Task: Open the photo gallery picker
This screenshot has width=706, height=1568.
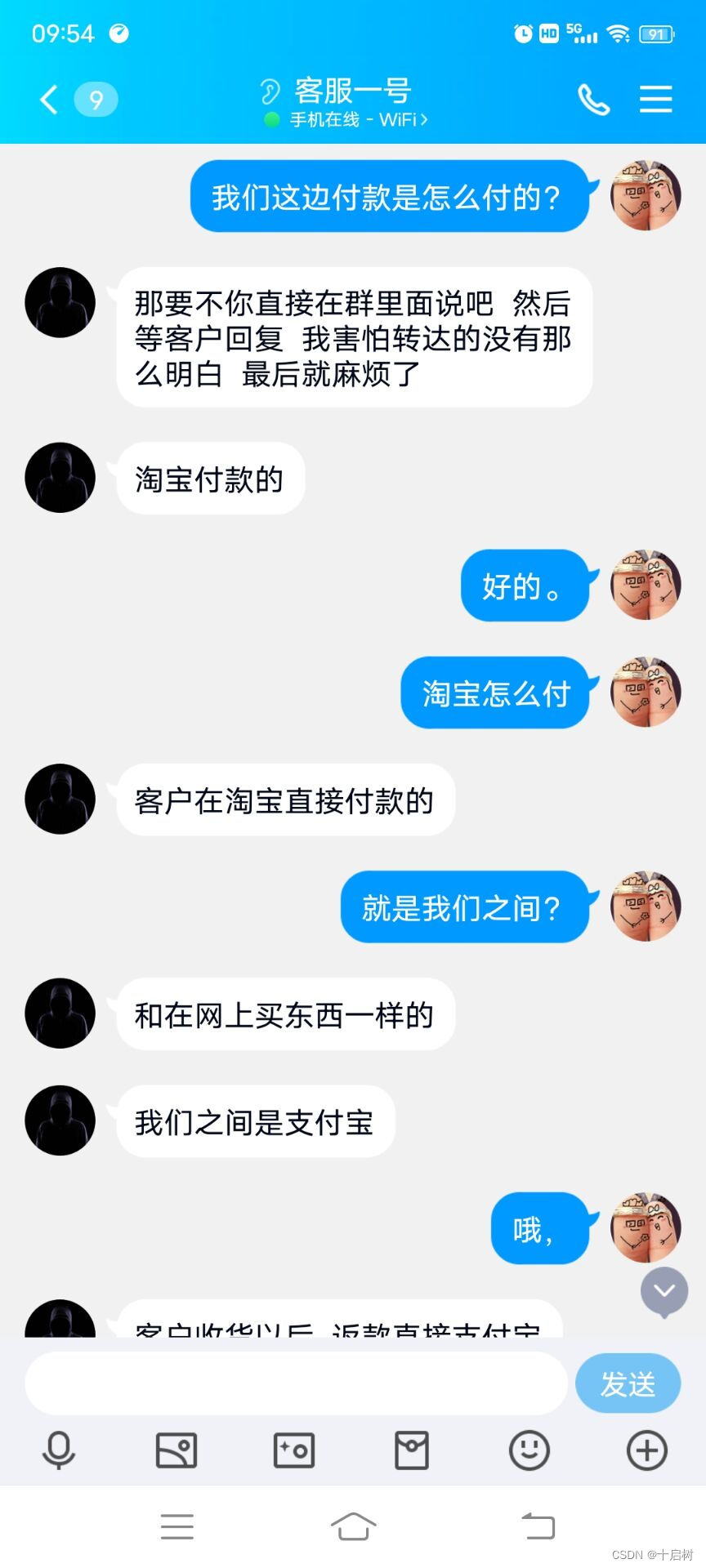Action: click(x=176, y=1450)
